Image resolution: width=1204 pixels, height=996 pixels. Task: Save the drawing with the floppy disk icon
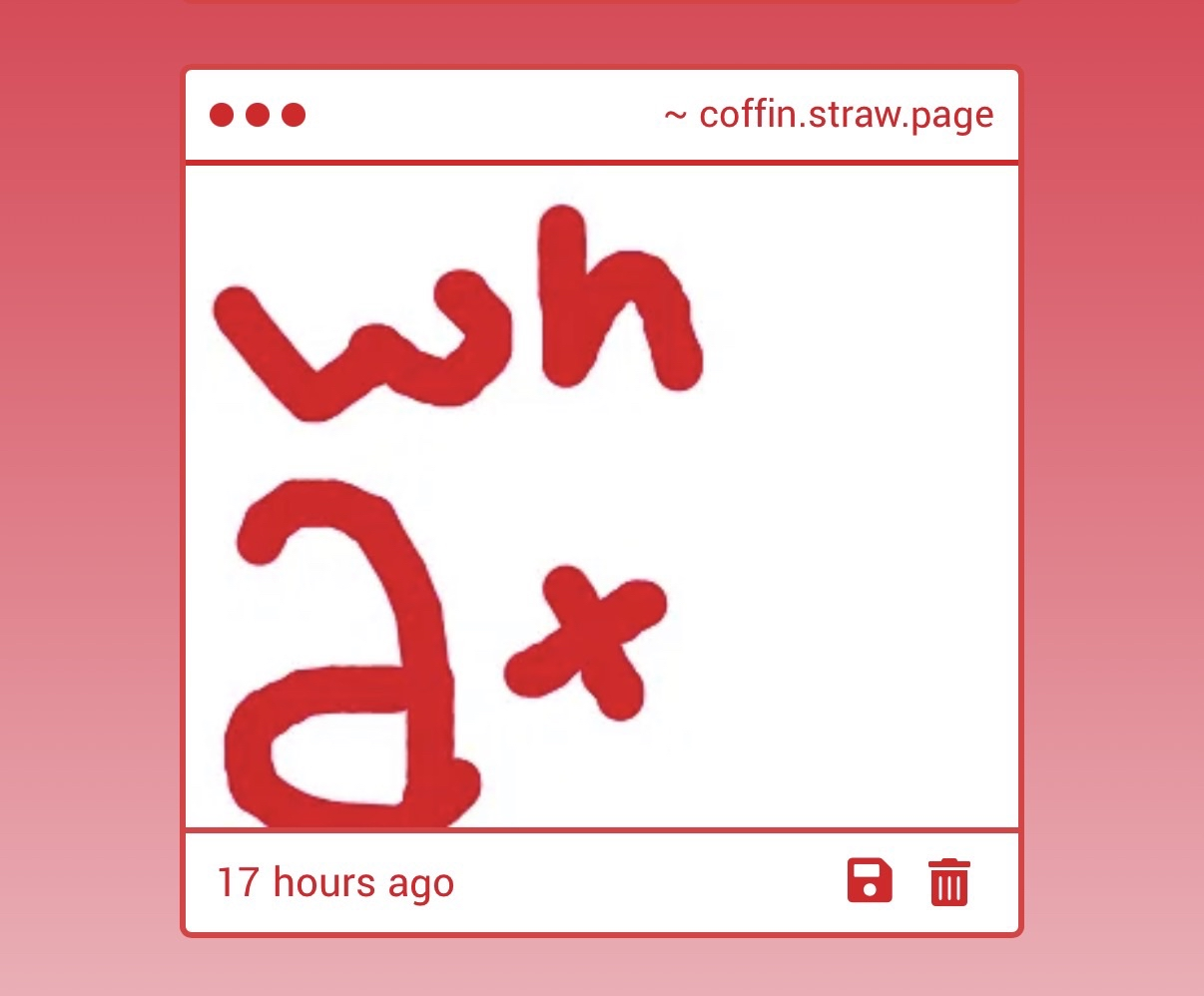click(870, 881)
